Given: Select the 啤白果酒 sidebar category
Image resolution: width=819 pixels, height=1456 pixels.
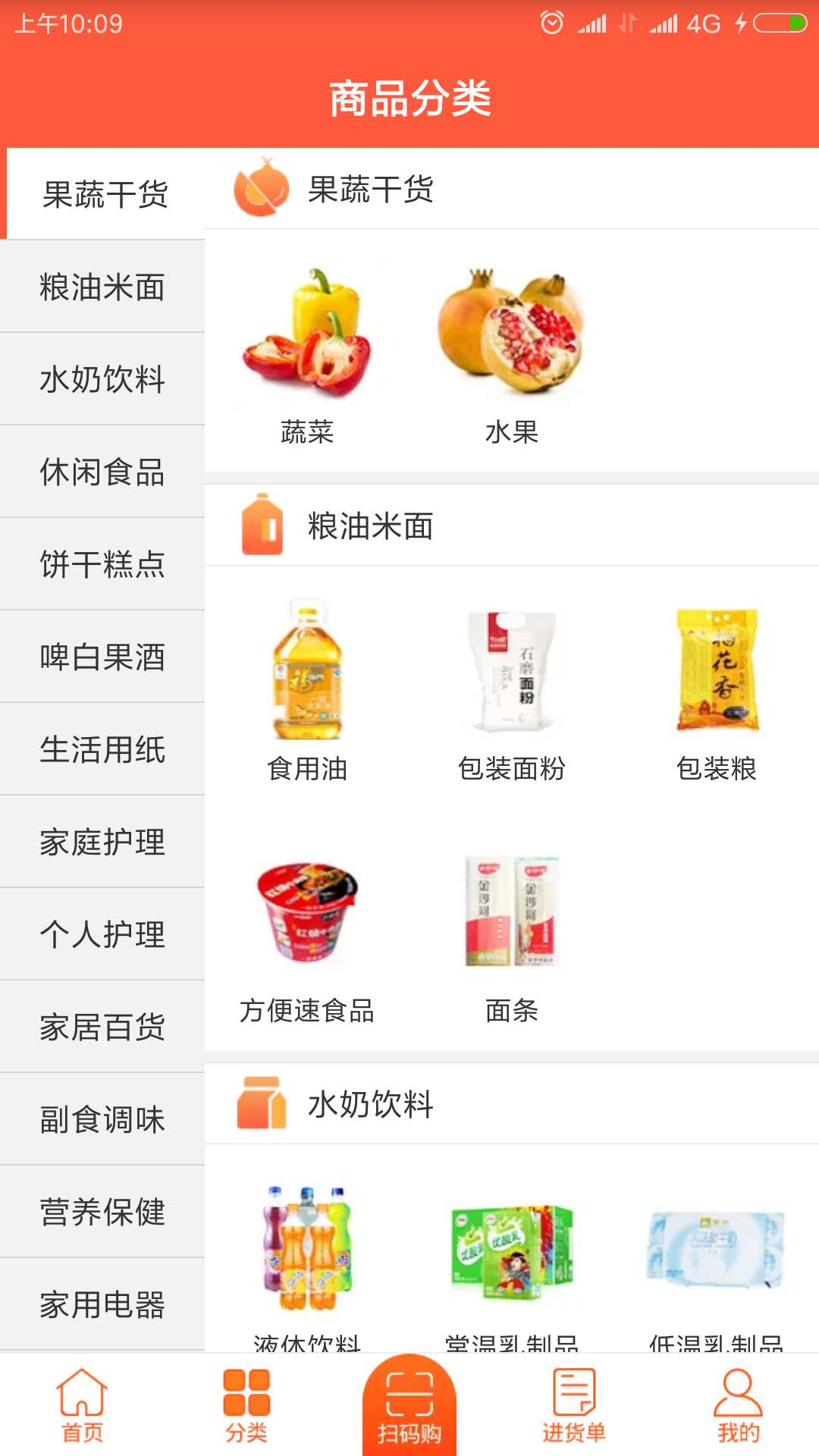Looking at the screenshot, I should click(x=102, y=657).
